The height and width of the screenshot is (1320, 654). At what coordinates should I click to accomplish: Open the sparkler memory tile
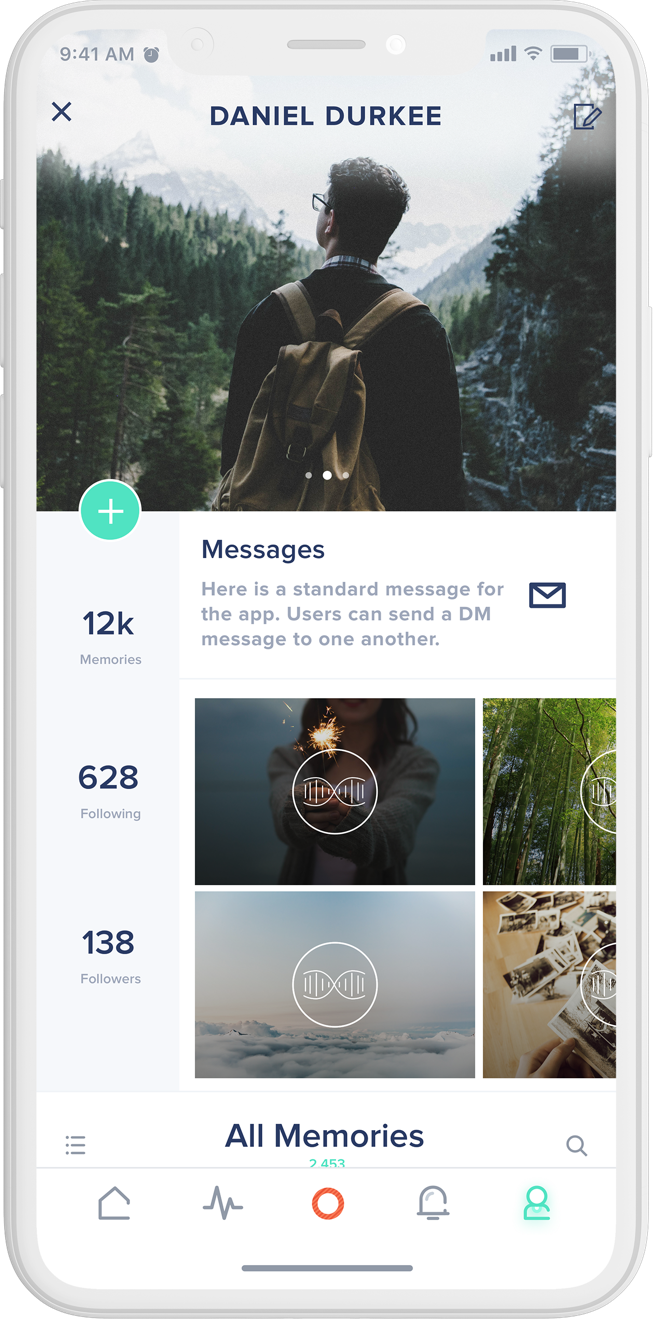coord(334,791)
